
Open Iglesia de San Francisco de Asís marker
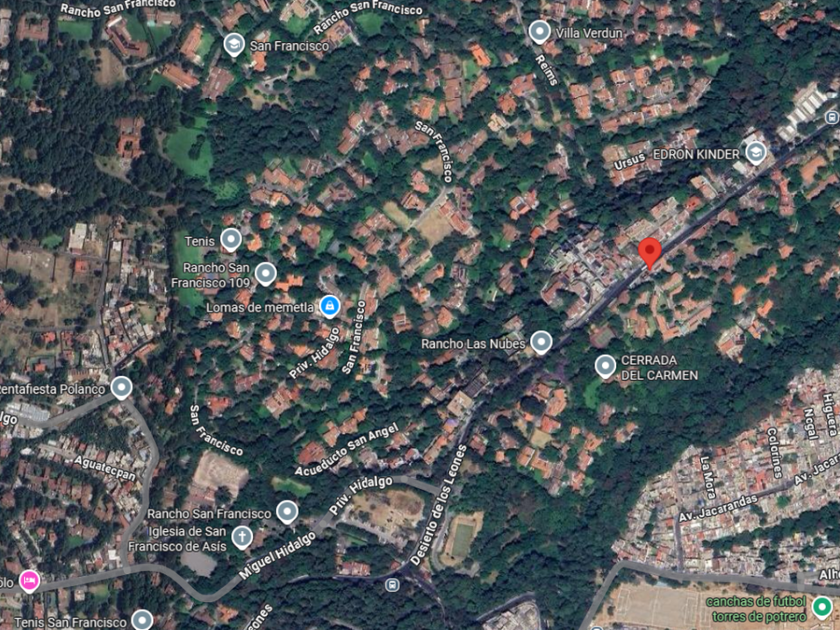pos(242,538)
